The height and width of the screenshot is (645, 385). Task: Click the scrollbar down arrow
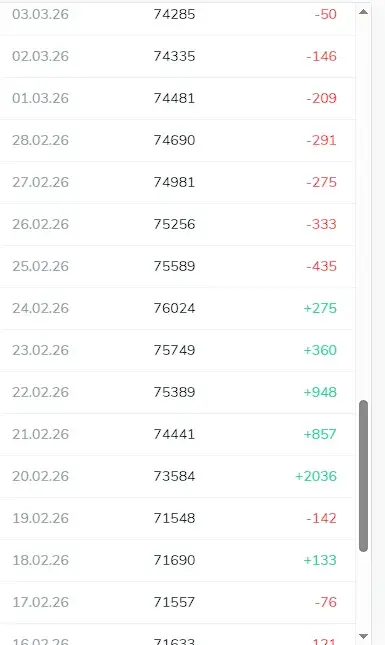(x=363, y=636)
